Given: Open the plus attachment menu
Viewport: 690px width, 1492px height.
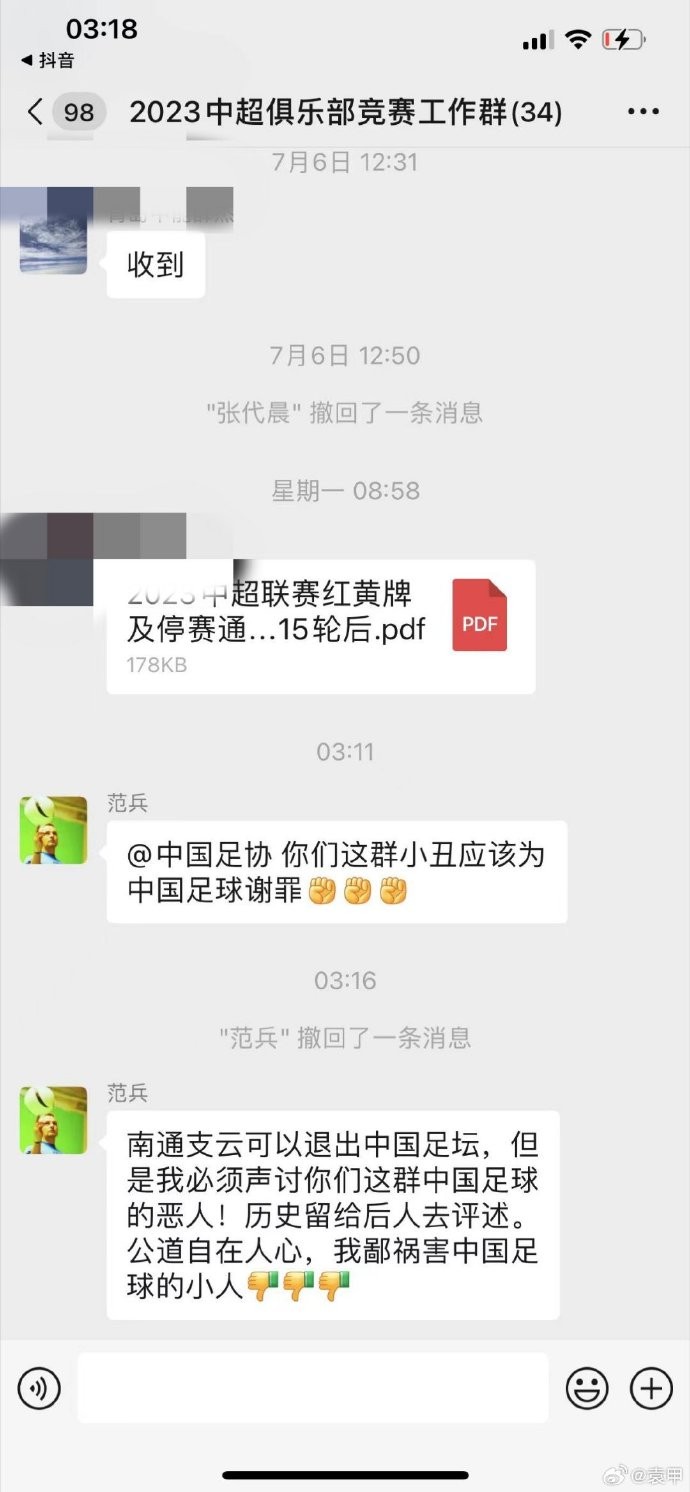Looking at the screenshot, I should pyautogui.click(x=651, y=1387).
